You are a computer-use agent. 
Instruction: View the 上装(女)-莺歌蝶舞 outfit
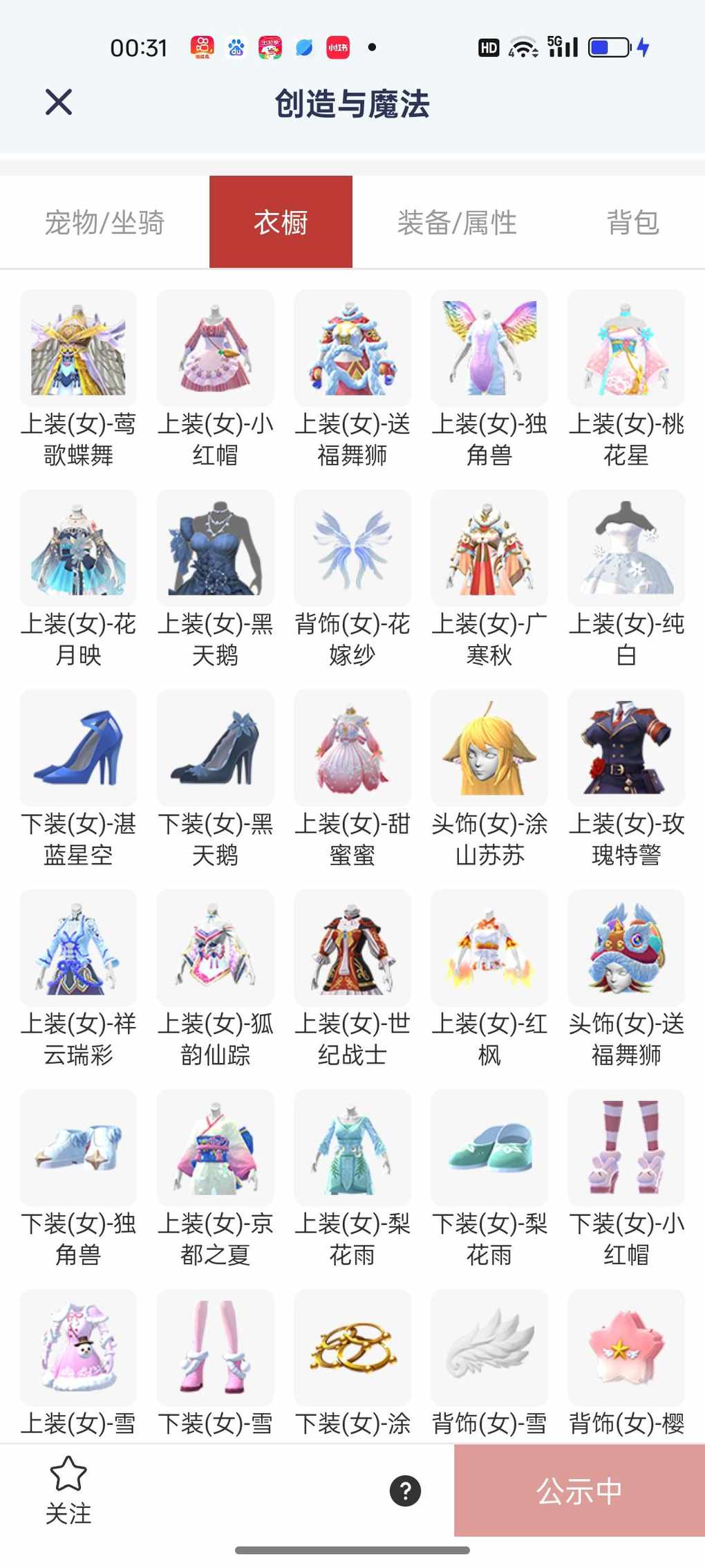click(x=78, y=349)
